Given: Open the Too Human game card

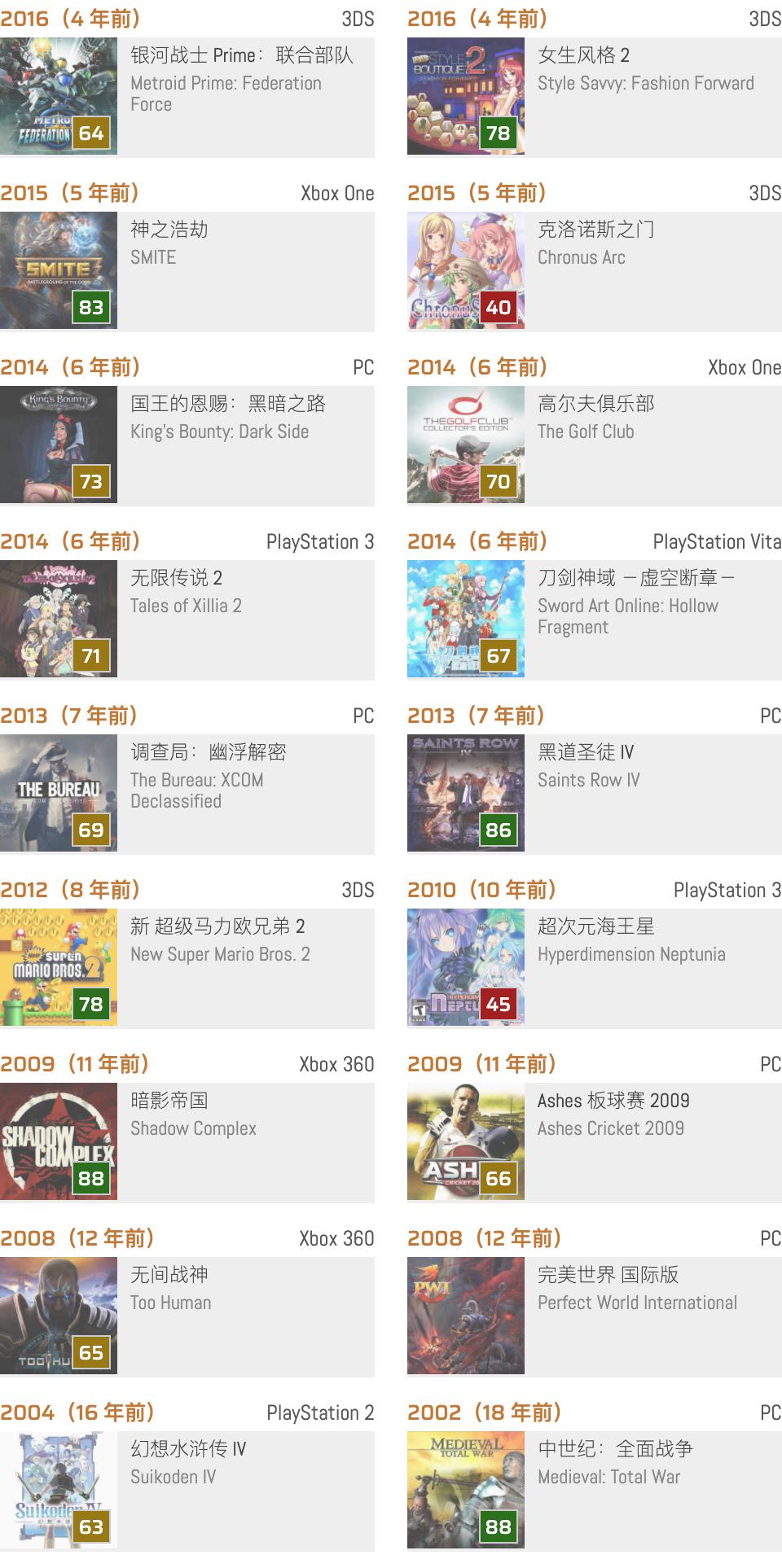Looking at the screenshot, I should (x=187, y=1316).
